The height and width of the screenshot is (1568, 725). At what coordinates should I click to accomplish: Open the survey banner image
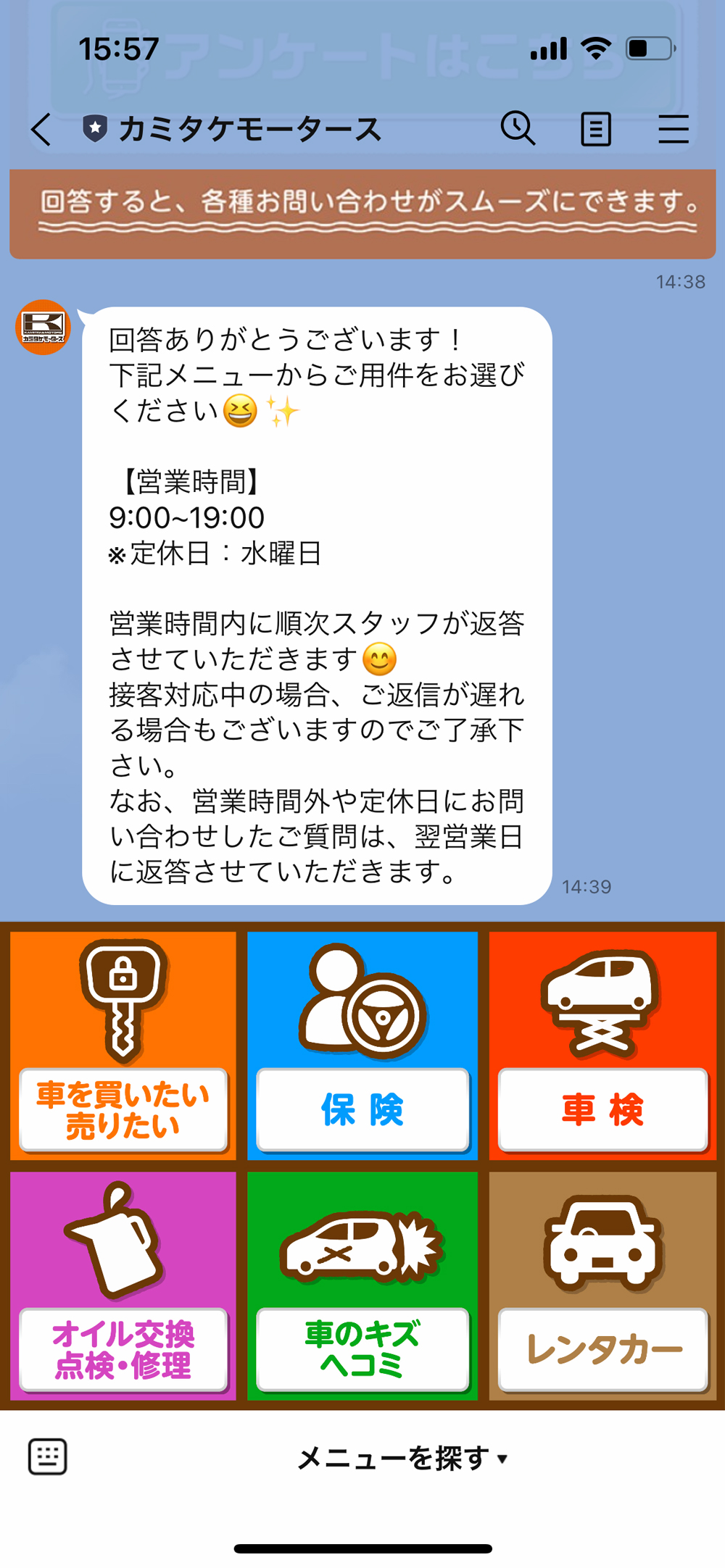[362, 214]
